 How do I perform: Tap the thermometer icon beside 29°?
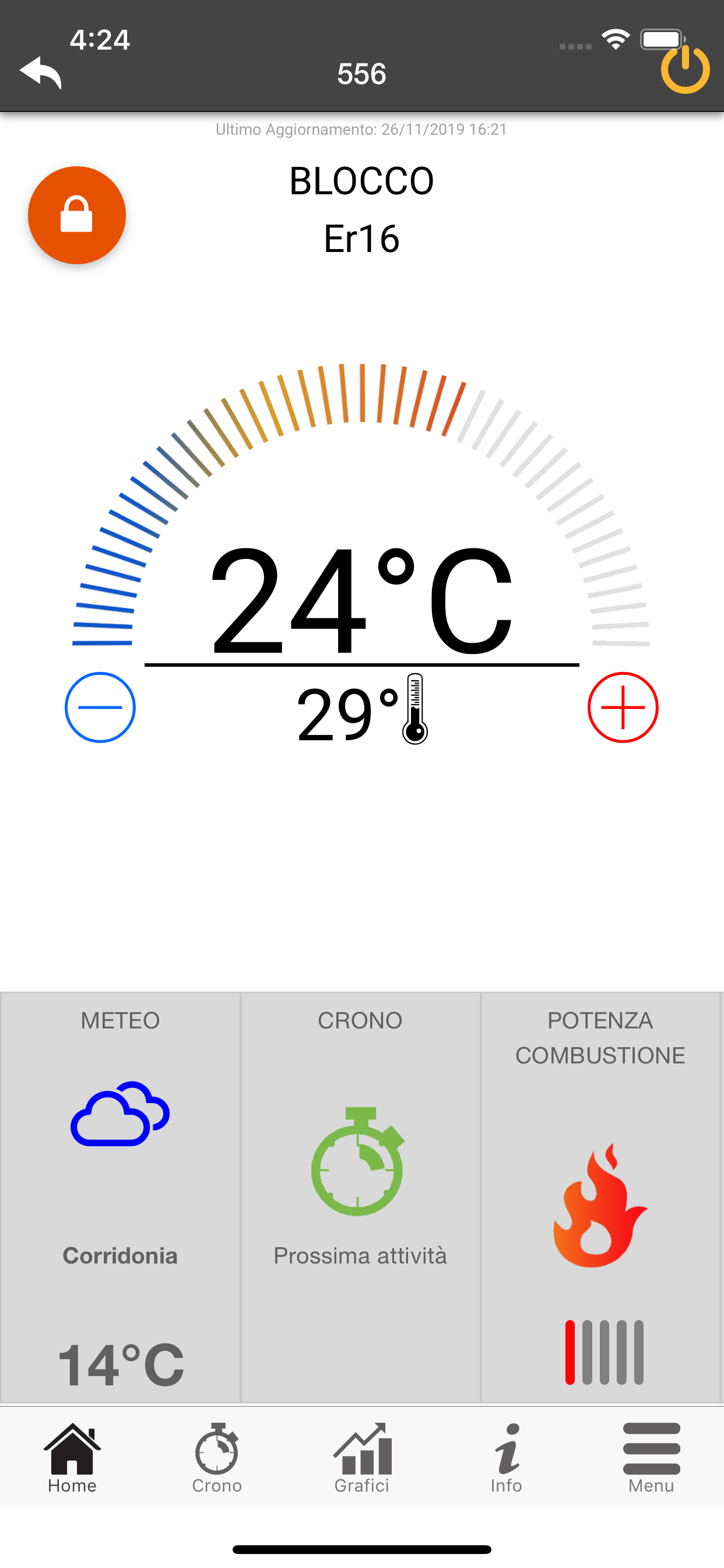coord(414,709)
